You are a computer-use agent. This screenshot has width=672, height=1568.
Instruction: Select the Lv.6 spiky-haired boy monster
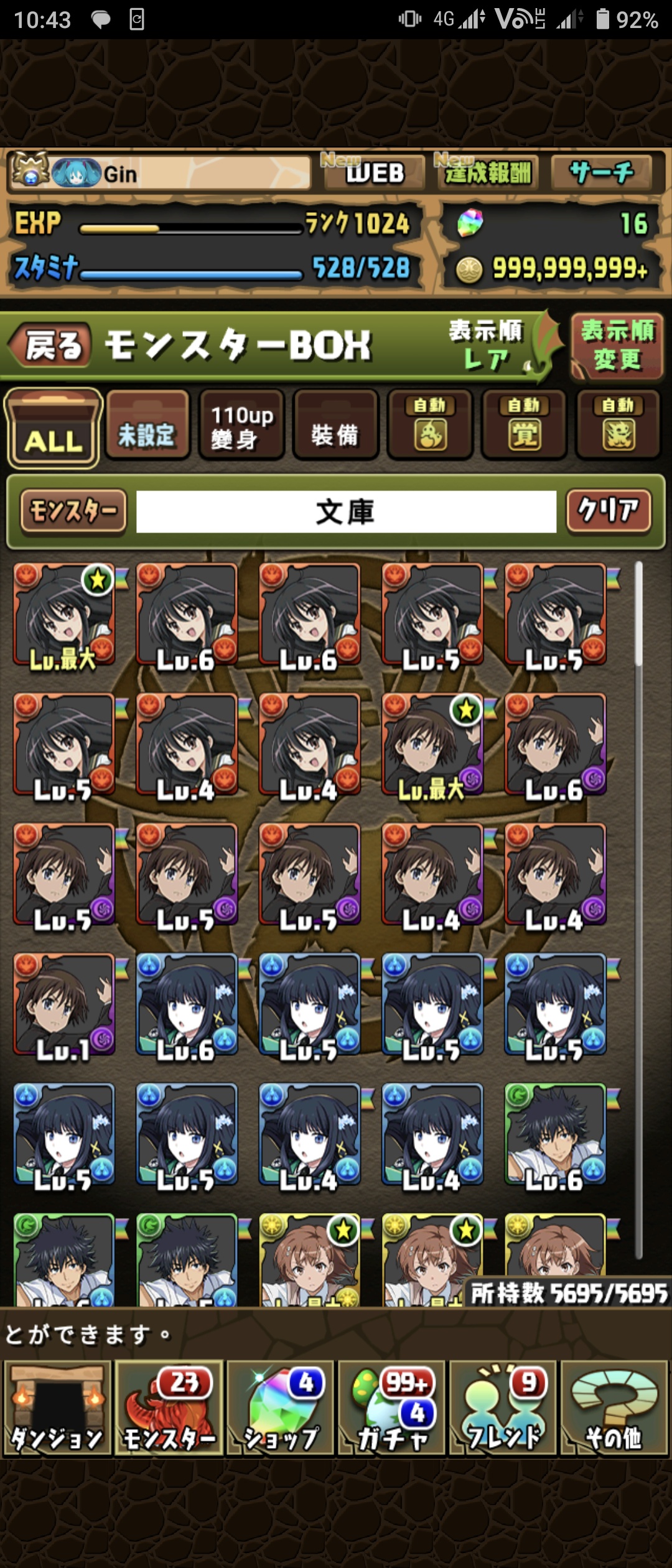point(555,1134)
